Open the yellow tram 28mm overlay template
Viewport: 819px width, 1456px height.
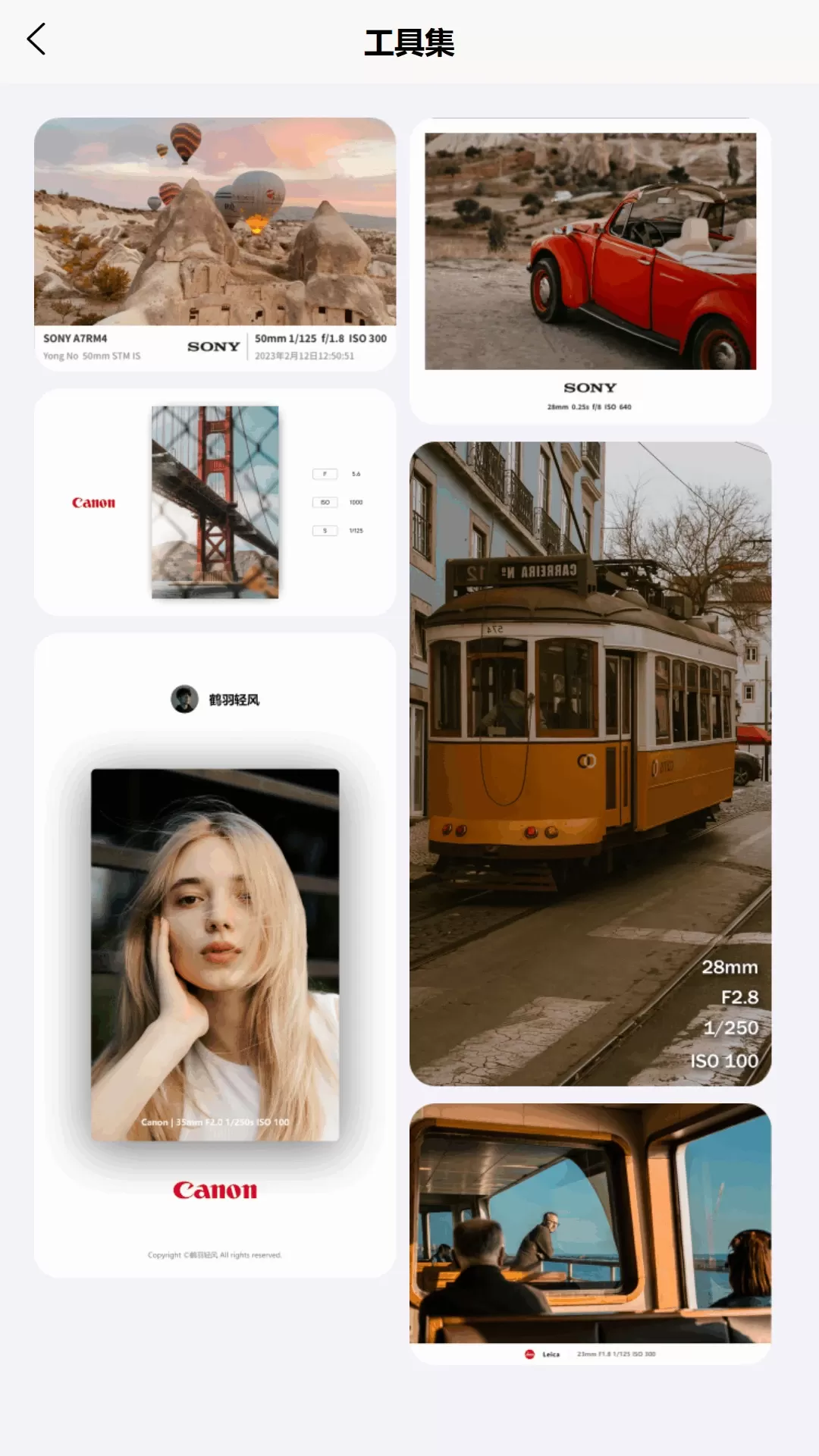[590, 763]
